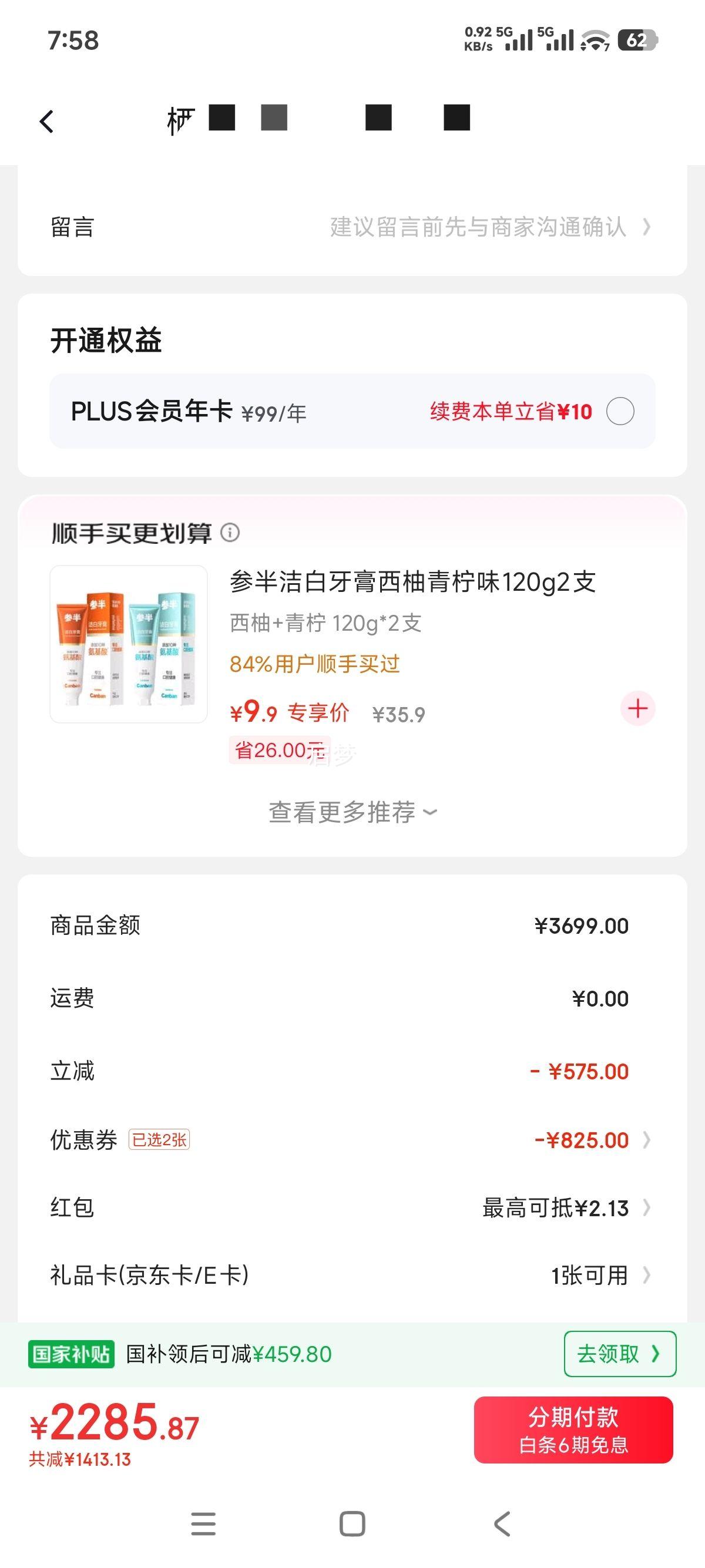Open the 礼品卡 gift card row
Image resolution: width=705 pixels, height=1568 pixels.
(x=352, y=1277)
